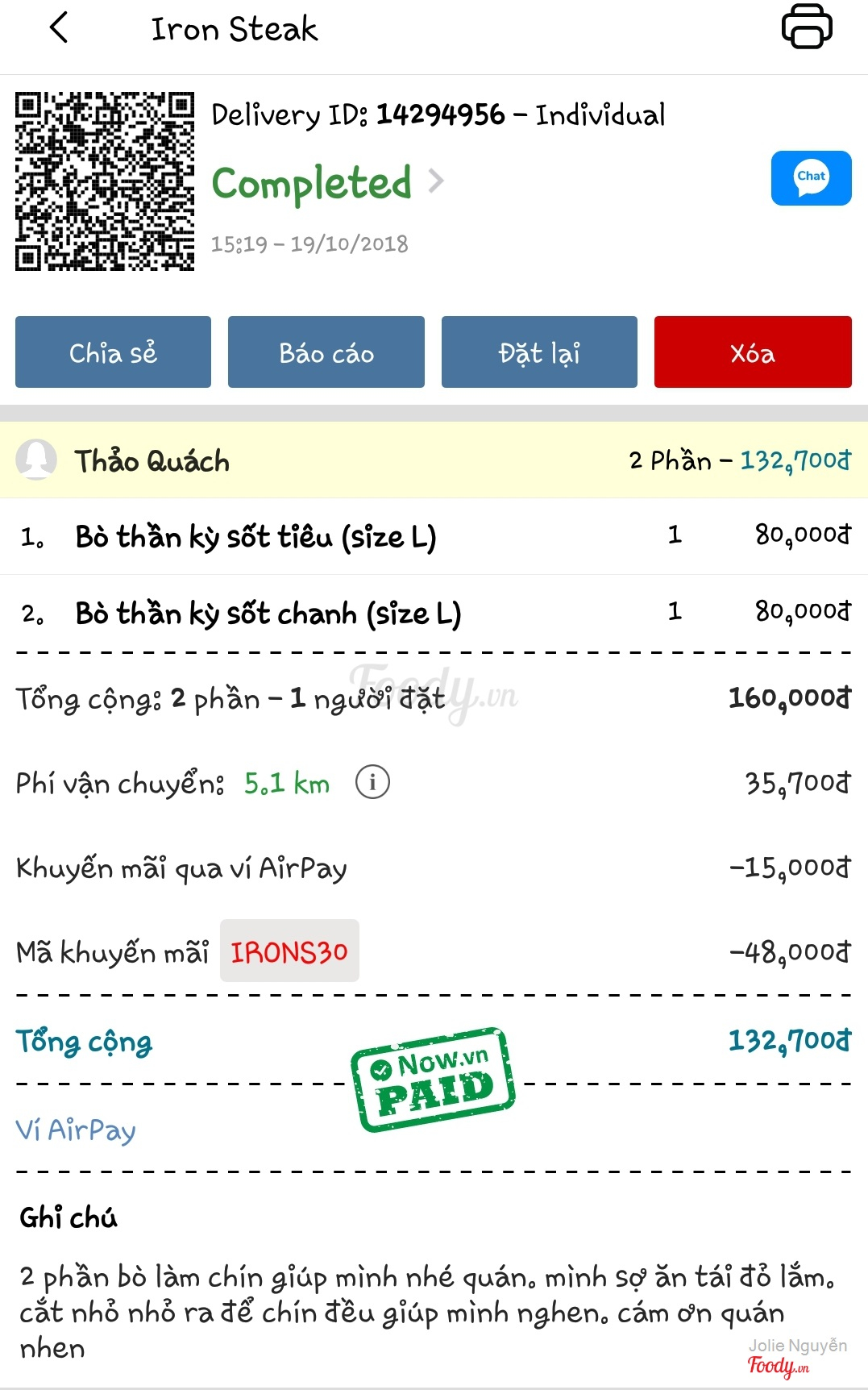Show shipping fee info icon
The image size is (868, 1390).
point(372,782)
